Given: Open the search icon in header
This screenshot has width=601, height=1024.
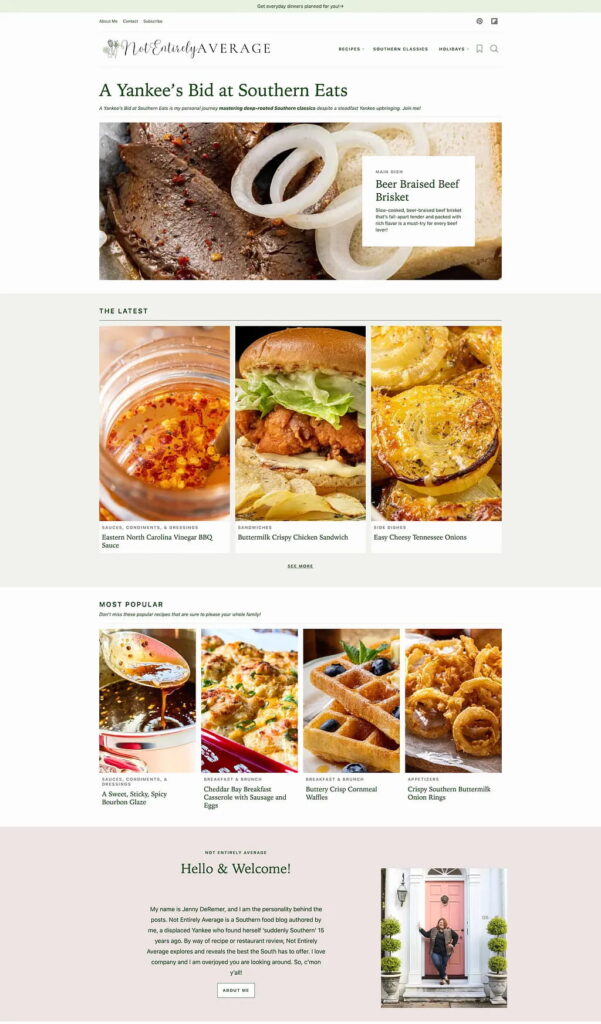Looking at the screenshot, I should point(494,48).
